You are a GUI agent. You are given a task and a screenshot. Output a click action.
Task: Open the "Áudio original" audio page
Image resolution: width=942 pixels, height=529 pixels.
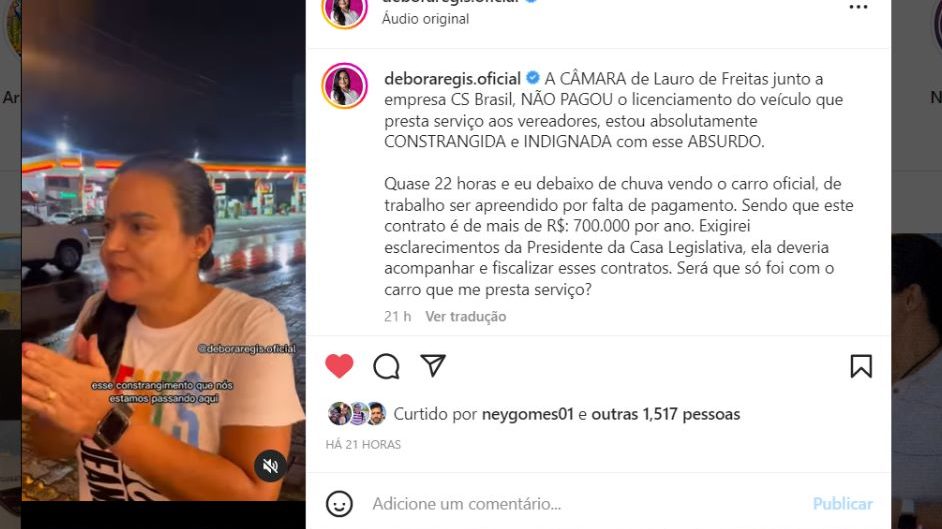[425, 19]
